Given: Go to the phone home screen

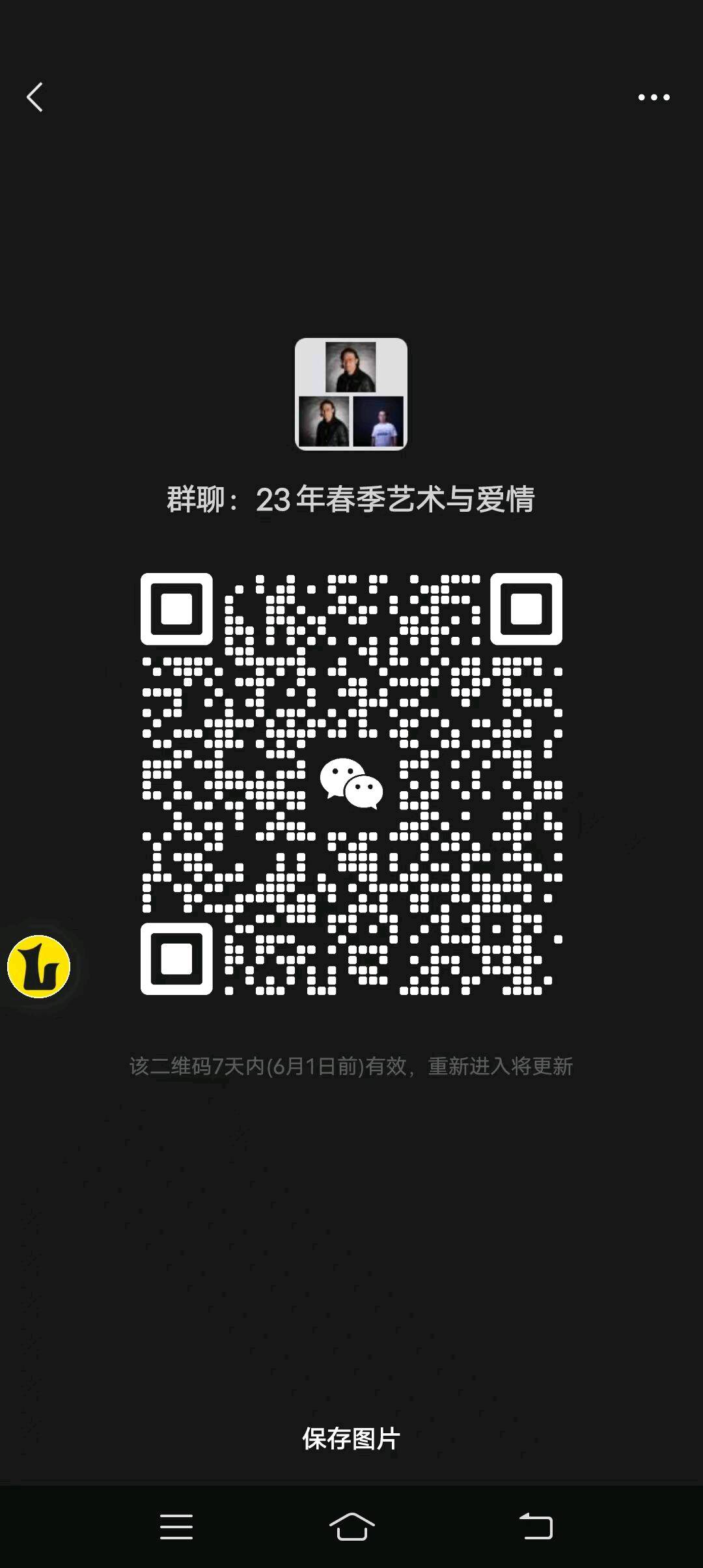Looking at the screenshot, I should pos(351,1526).
